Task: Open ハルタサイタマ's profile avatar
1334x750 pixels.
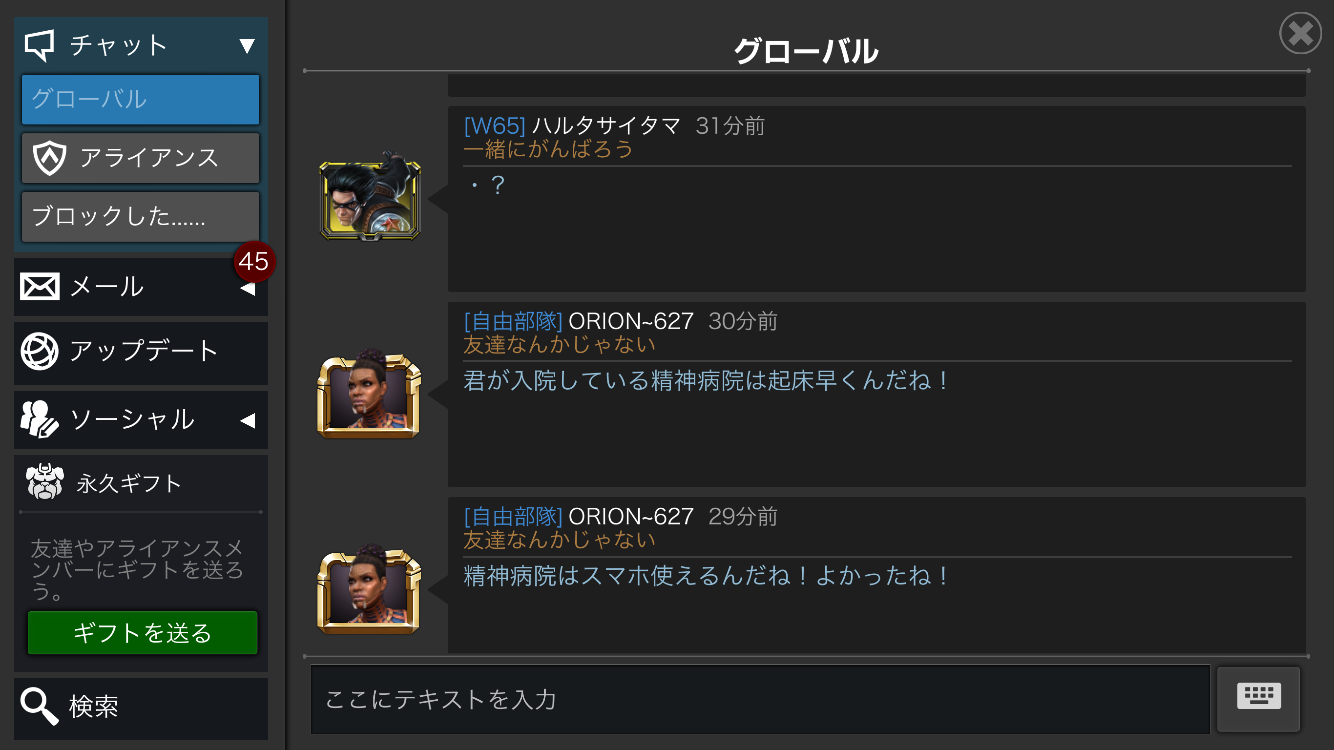Action: (x=369, y=198)
